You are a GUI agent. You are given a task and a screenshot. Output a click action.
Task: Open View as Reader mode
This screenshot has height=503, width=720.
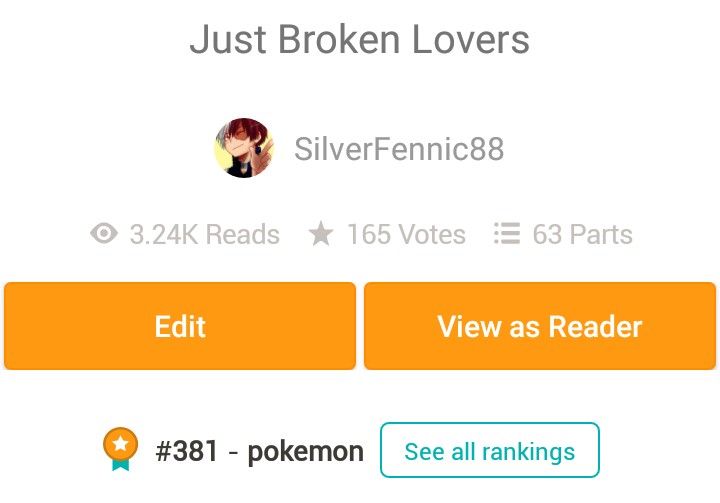[540, 326]
